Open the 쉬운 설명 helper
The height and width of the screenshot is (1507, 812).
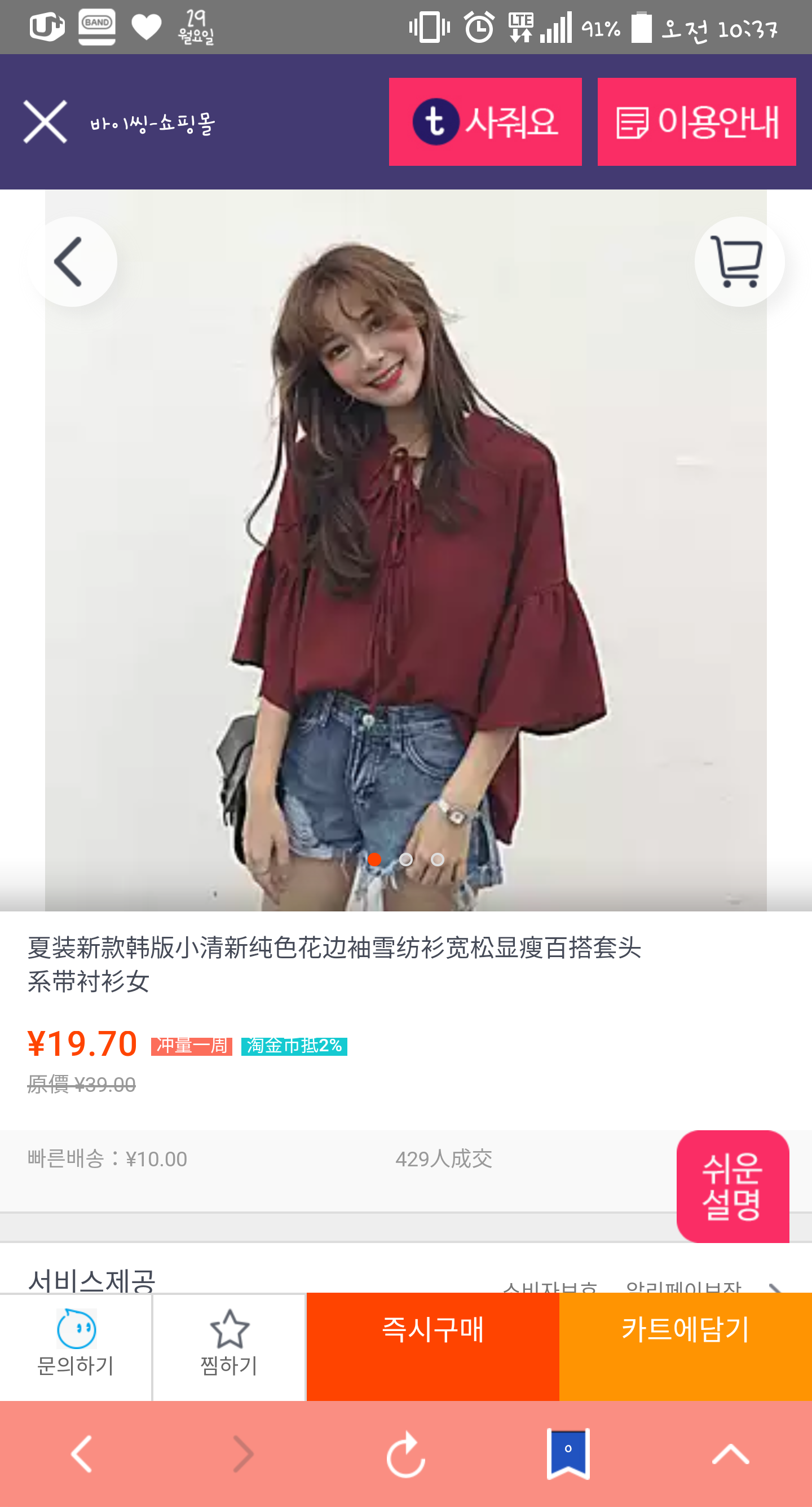coord(732,1187)
